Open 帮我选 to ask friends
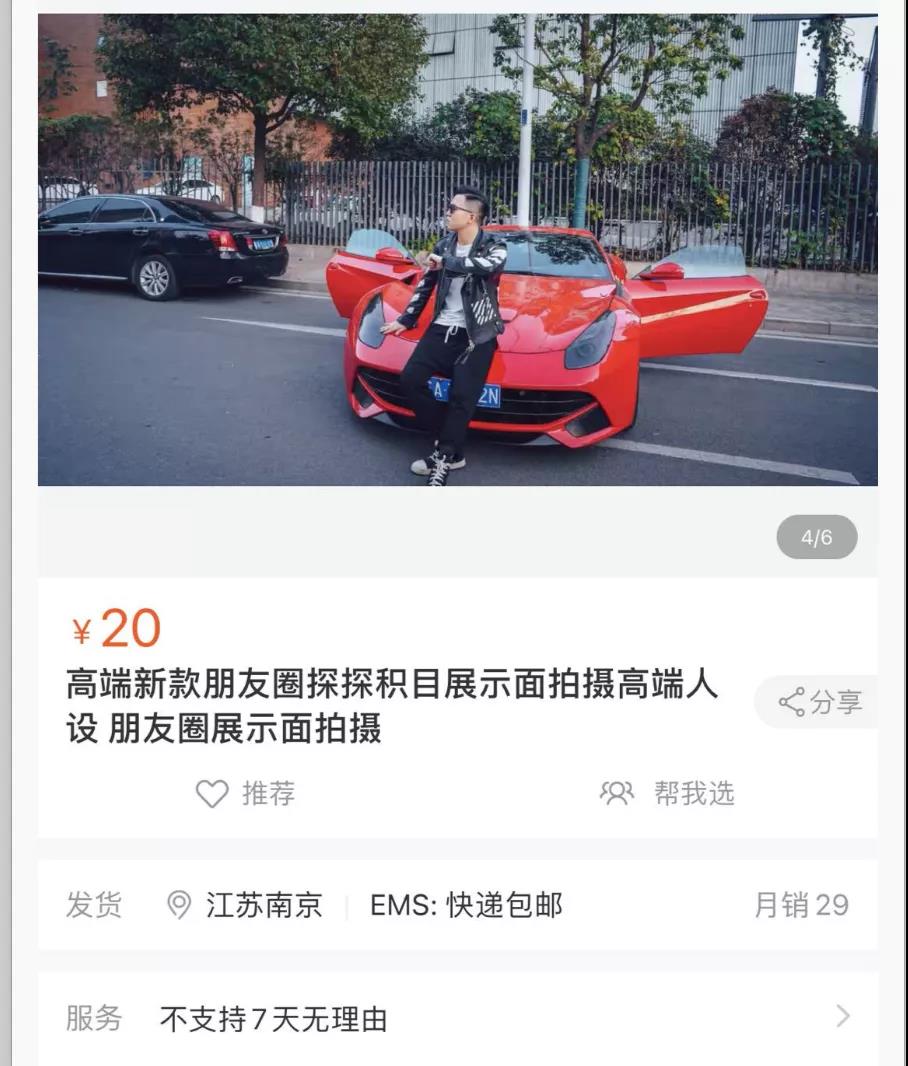Image resolution: width=908 pixels, height=1066 pixels. [x=668, y=794]
